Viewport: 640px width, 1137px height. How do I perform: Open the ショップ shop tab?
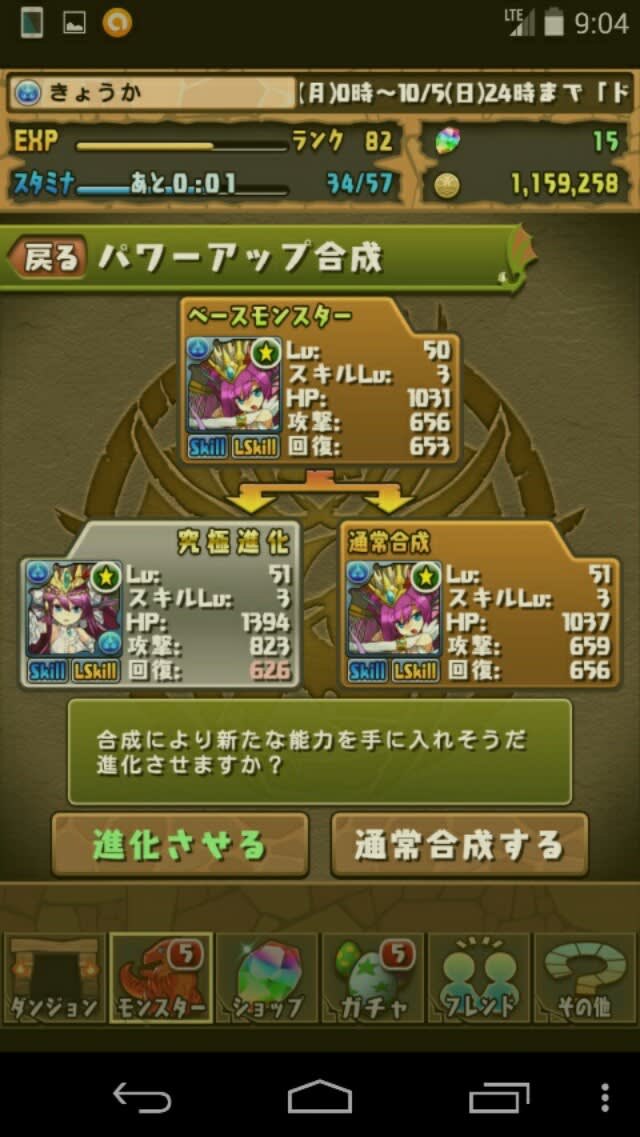click(x=267, y=978)
